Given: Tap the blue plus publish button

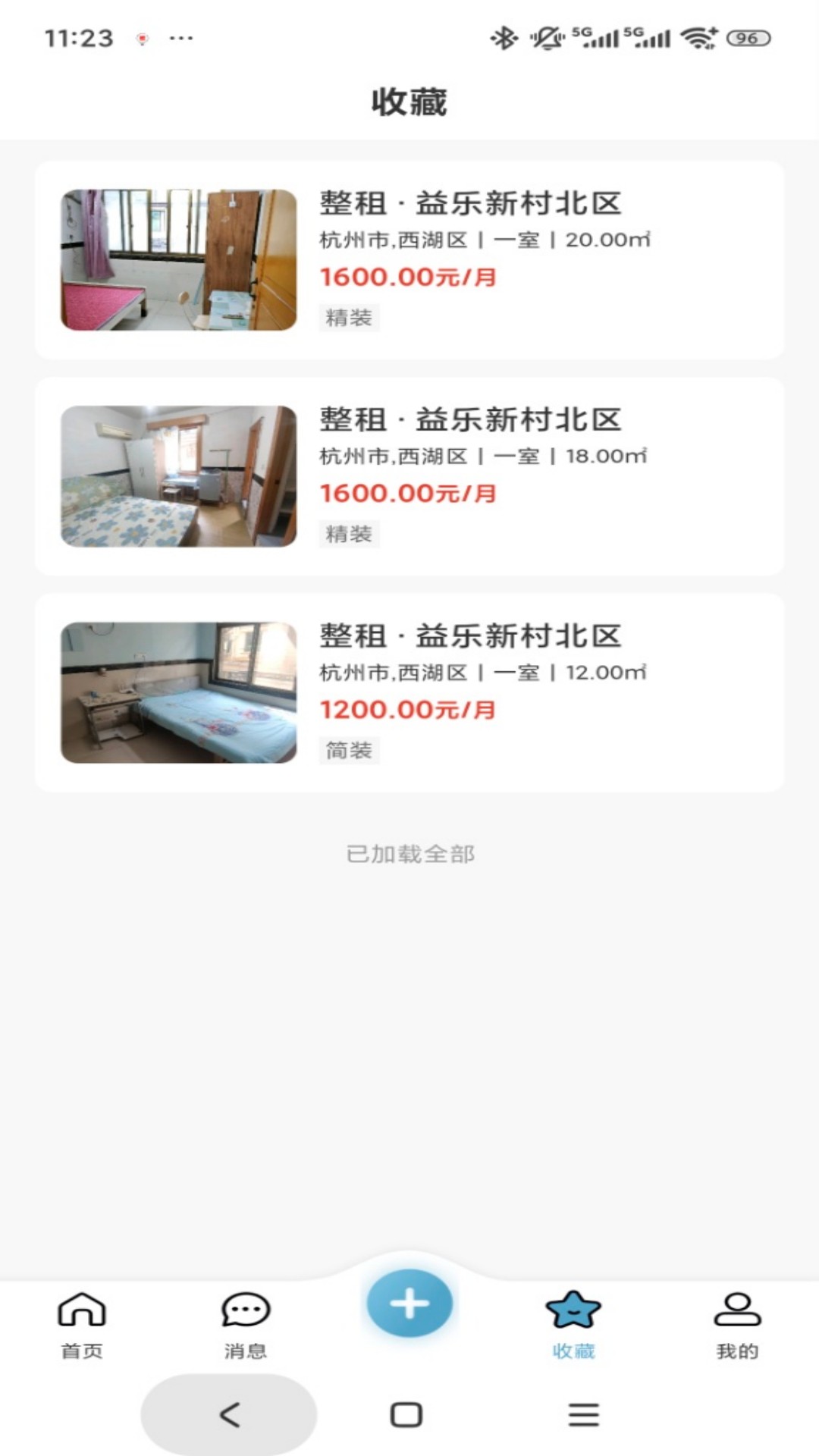Looking at the screenshot, I should click(409, 1303).
